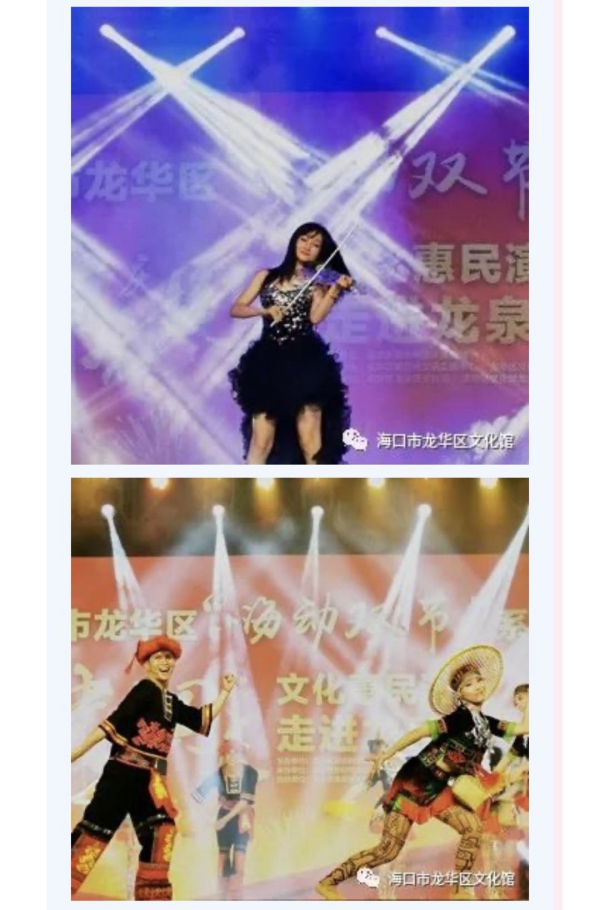Screen dimensions: 600x910
Task: Open the violinist performance photo
Action: [299, 236]
